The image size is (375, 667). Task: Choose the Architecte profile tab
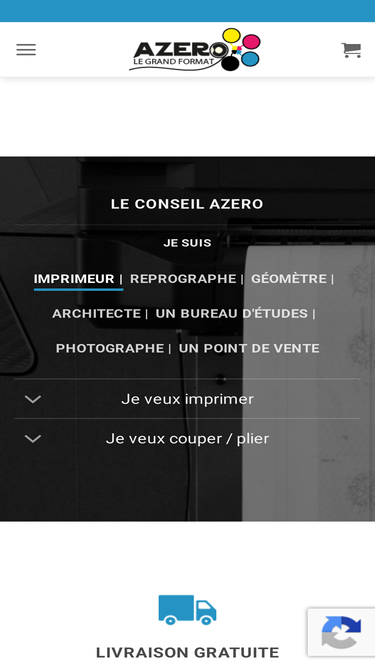click(96, 314)
